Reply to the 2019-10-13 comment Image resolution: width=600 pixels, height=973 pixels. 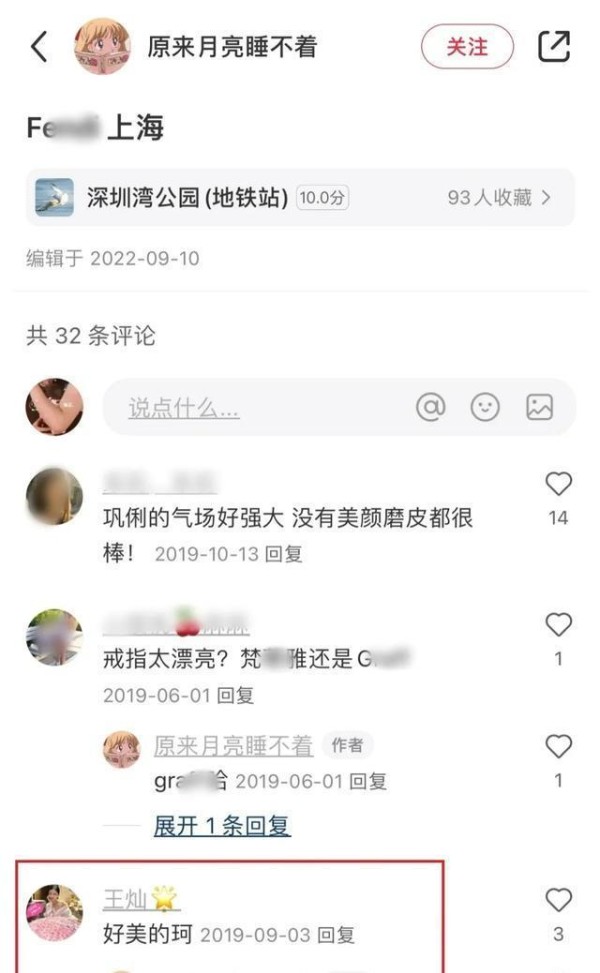tap(283, 553)
